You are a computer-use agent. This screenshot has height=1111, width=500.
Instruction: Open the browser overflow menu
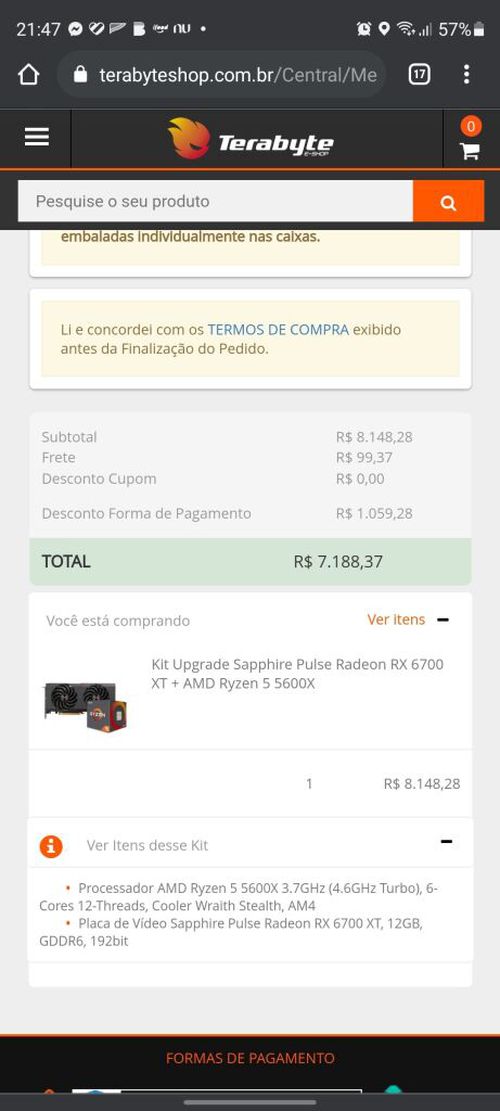point(466,74)
